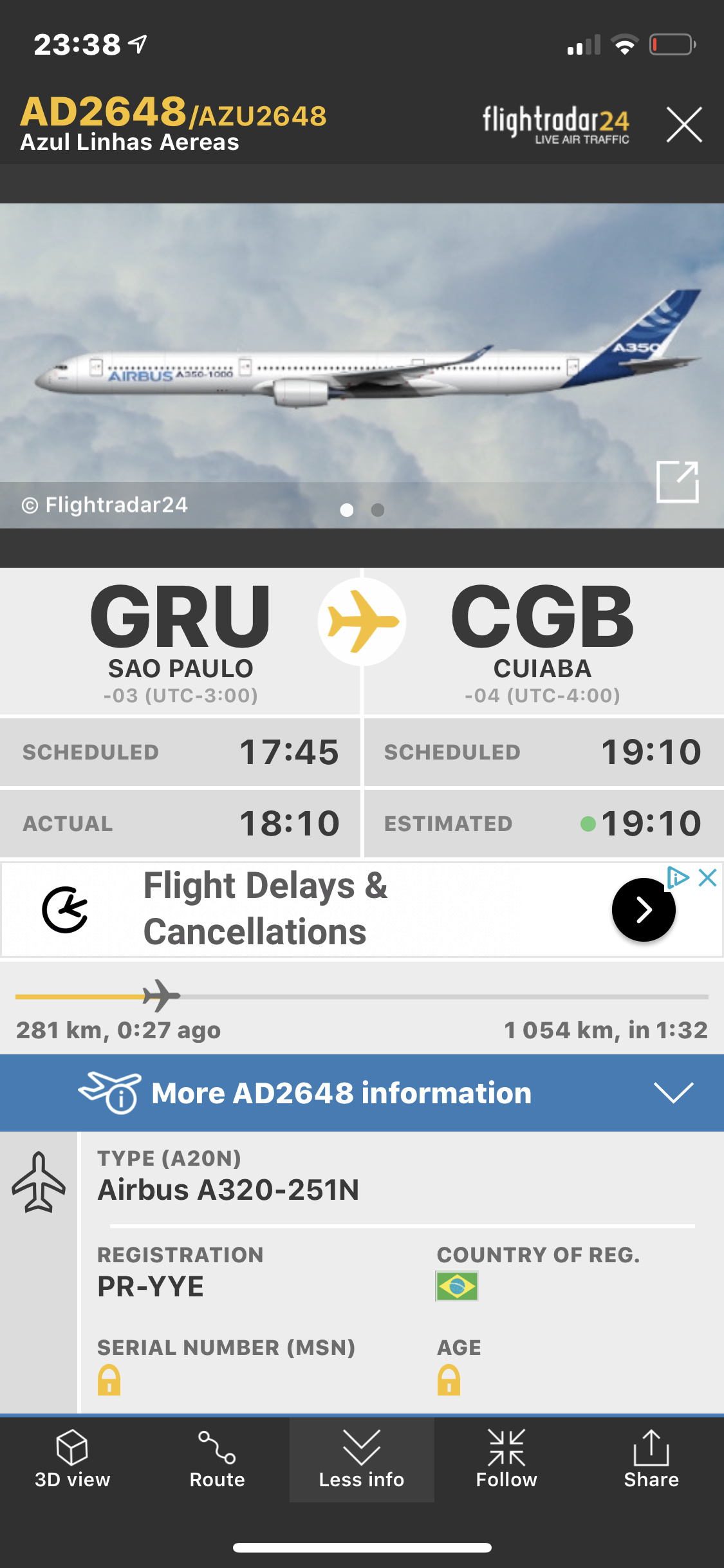The width and height of the screenshot is (724, 1568).
Task: Jump to the second aircraft photo dot
Action: click(x=378, y=510)
